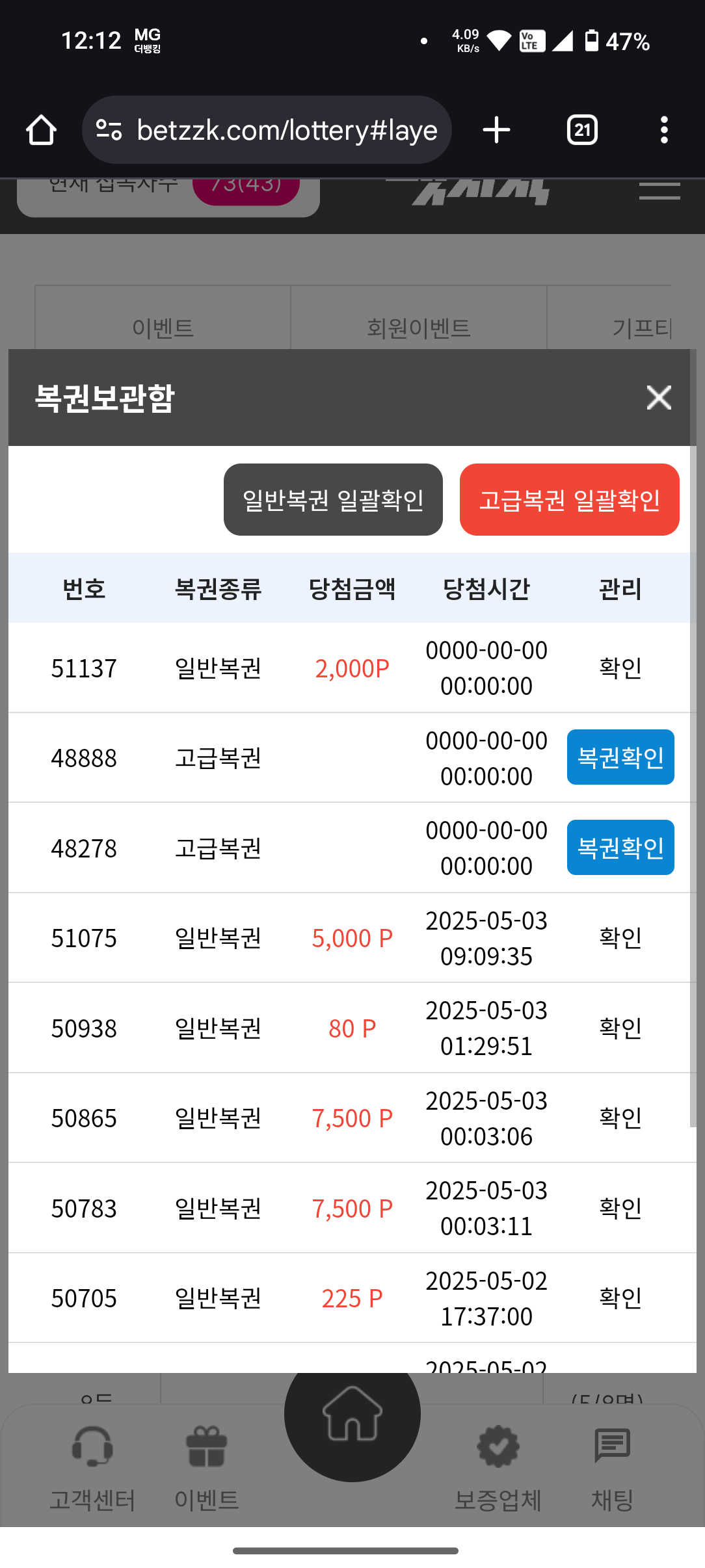
Task: Open the browser overflow menu
Action: pos(663,130)
